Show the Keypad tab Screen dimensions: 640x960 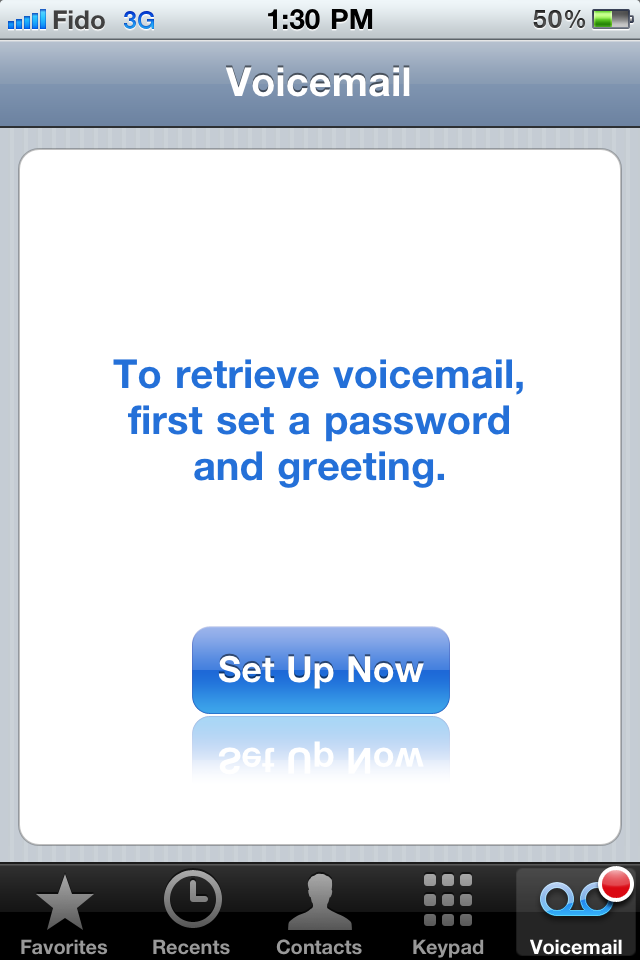(x=447, y=912)
